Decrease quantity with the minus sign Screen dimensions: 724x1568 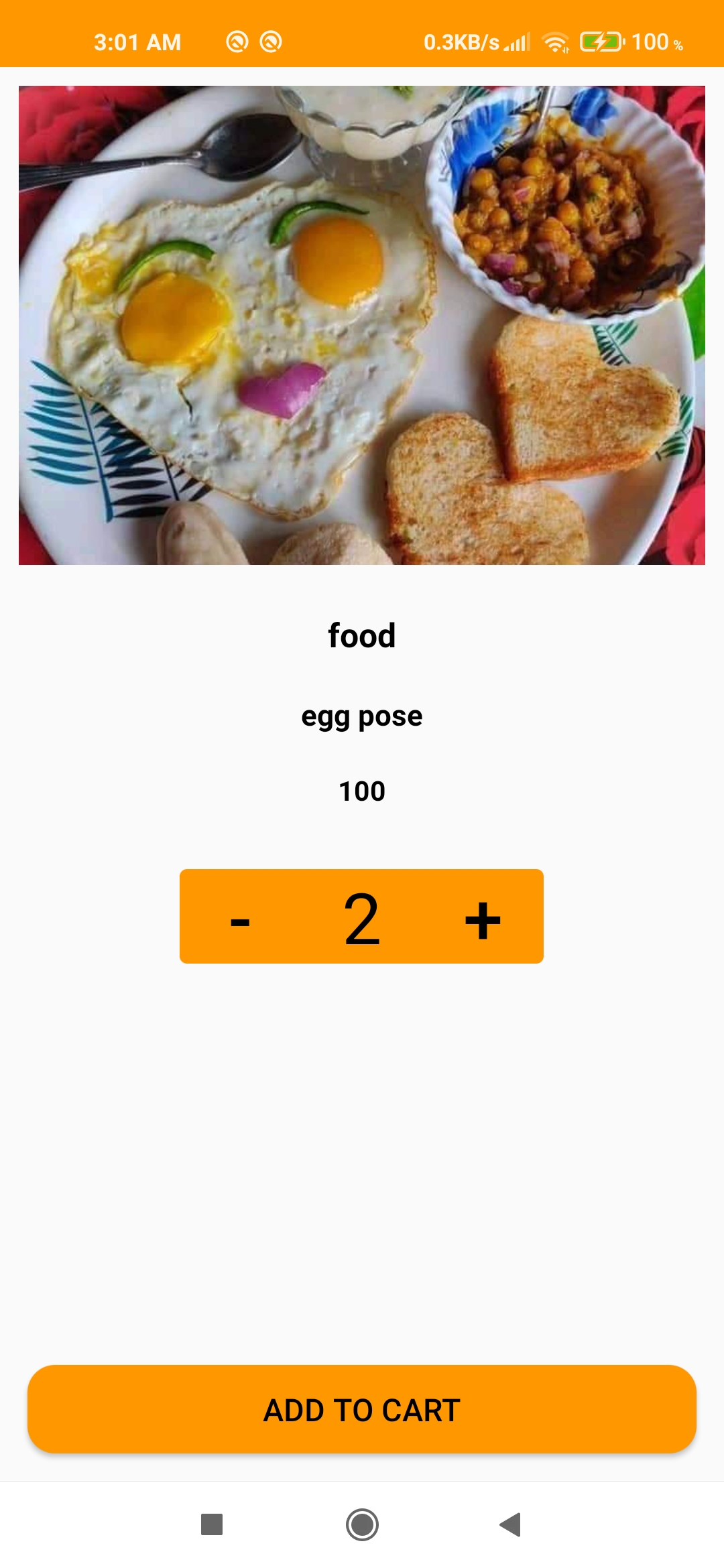[239, 923]
